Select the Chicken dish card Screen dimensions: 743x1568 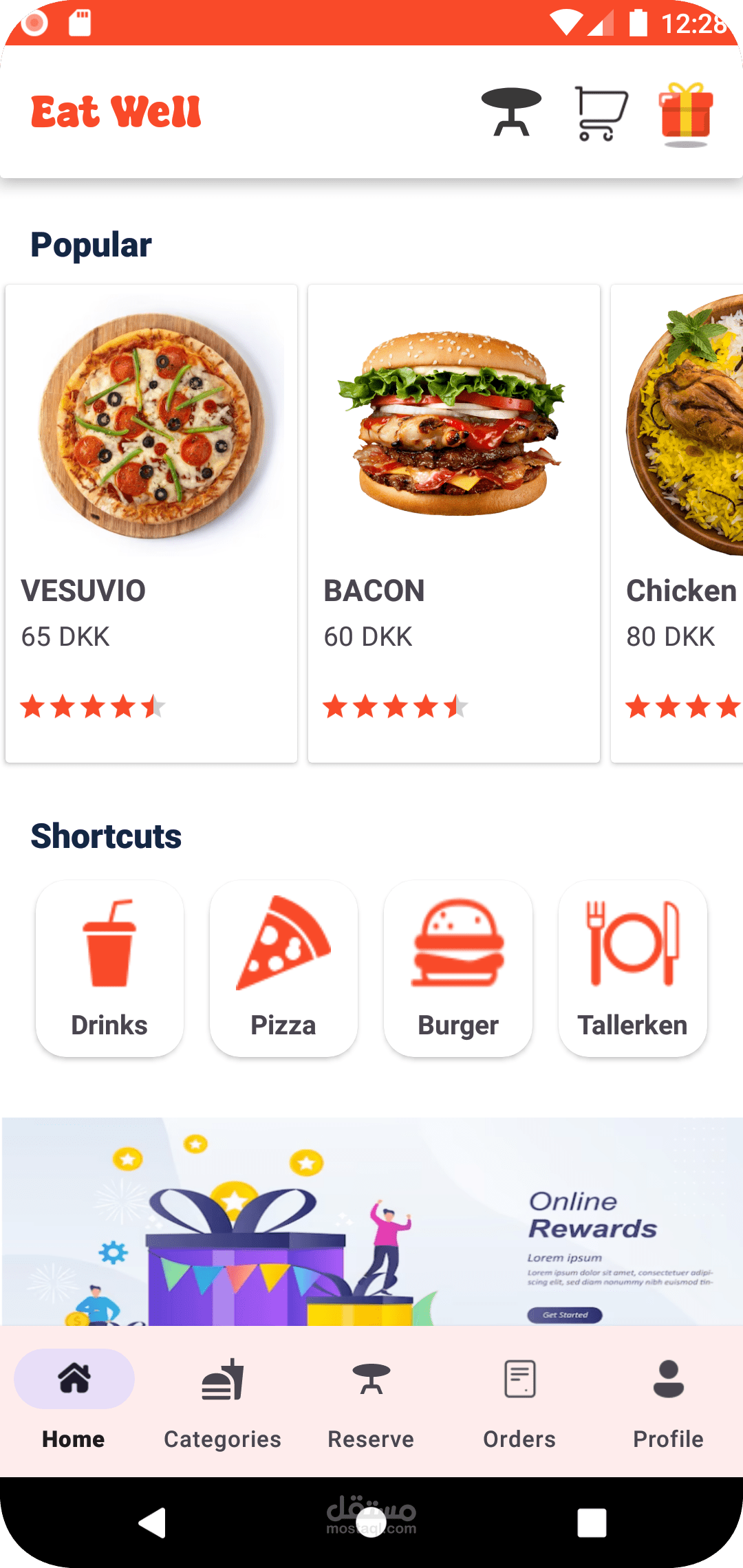(678, 523)
